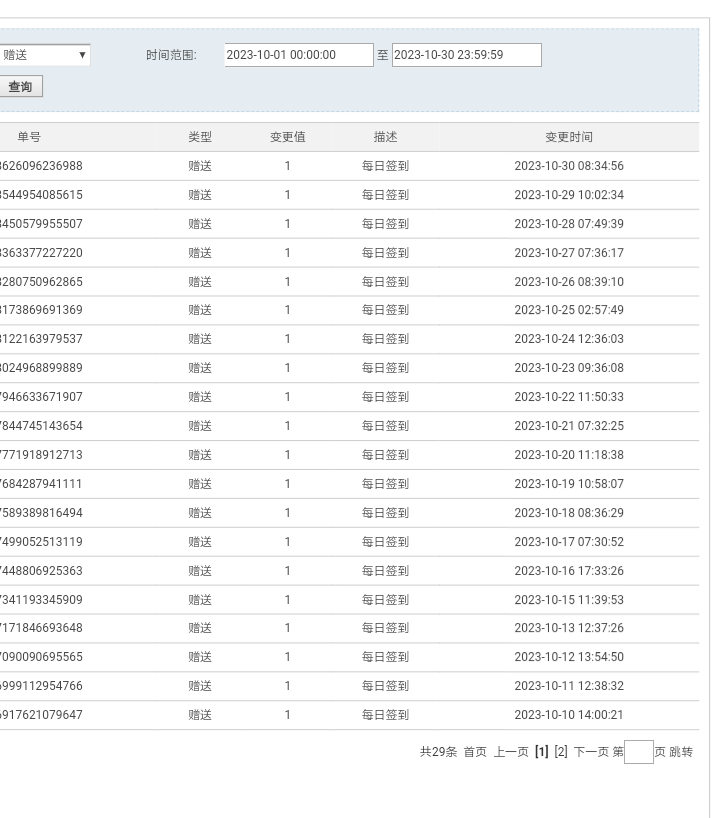
Task: Edit the start time 2023-10-01 00:00:00 field
Action: (298, 55)
